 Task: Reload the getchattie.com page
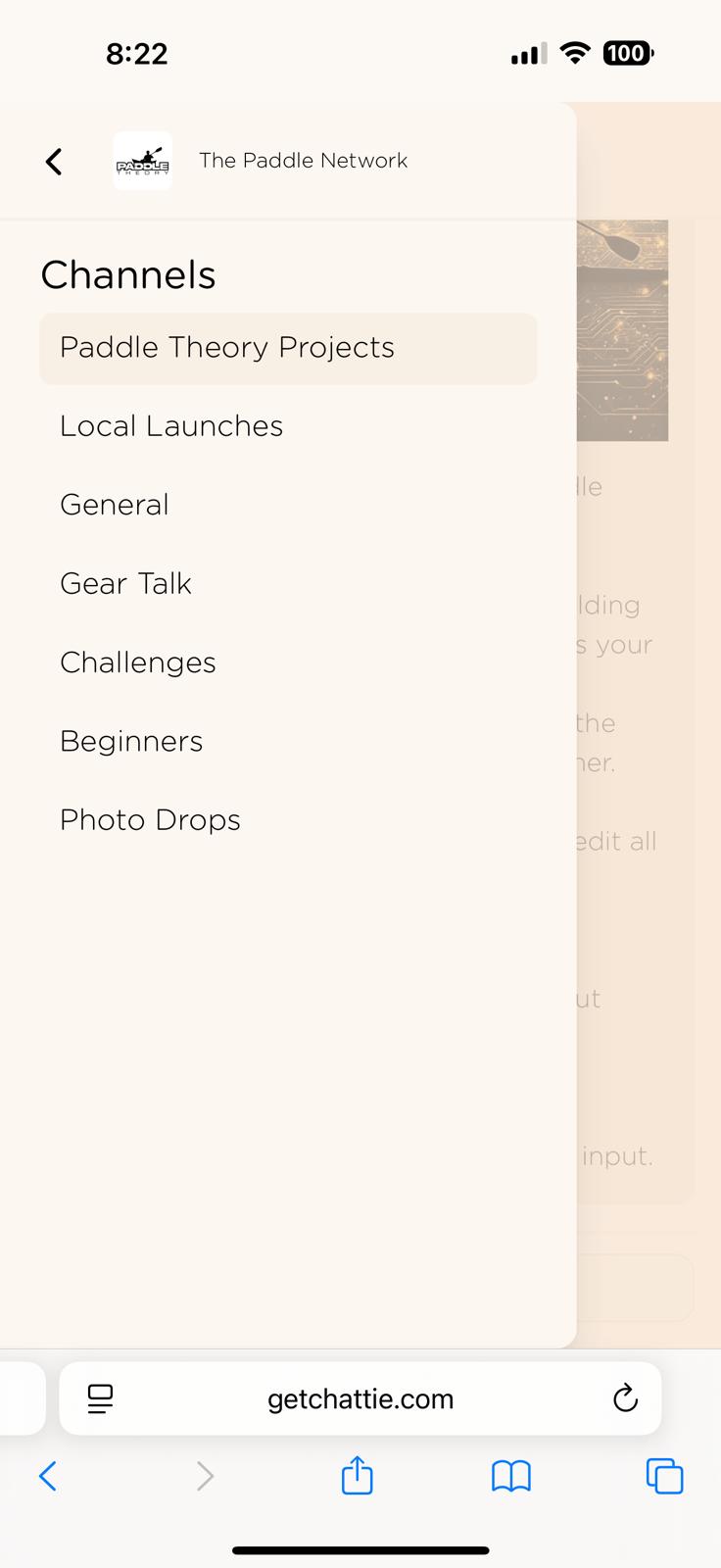(x=625, y=1398)
